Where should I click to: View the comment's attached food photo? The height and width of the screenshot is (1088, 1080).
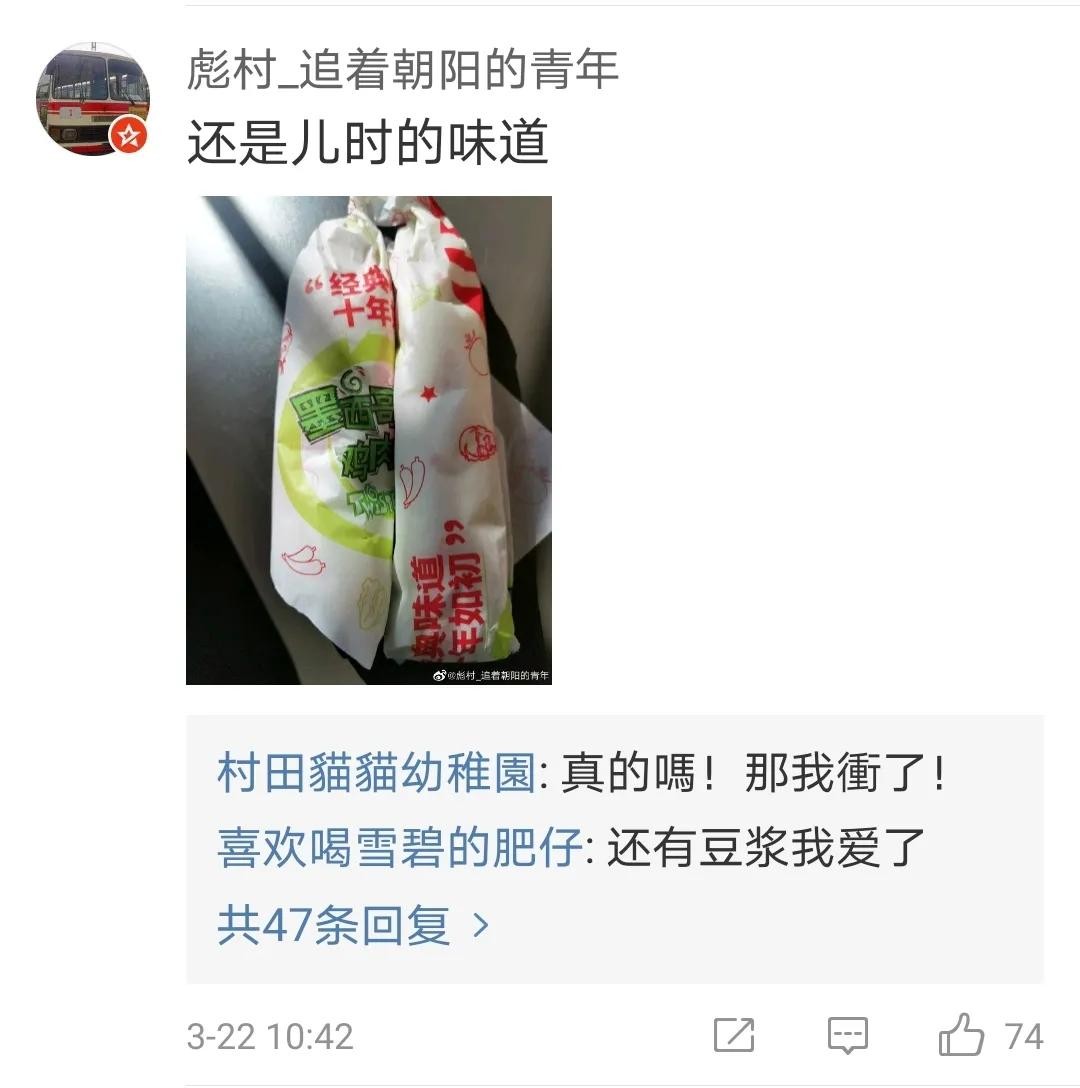368,440
